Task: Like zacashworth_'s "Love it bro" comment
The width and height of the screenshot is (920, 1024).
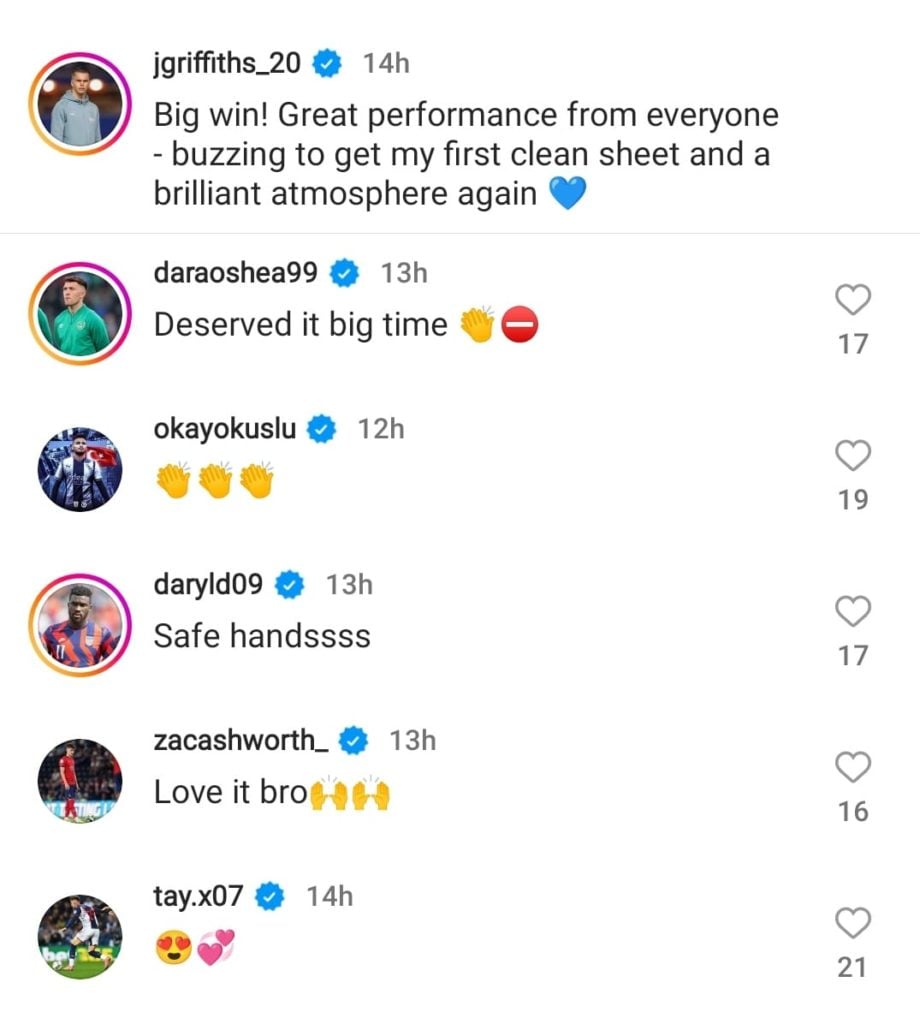Action: 852,767
